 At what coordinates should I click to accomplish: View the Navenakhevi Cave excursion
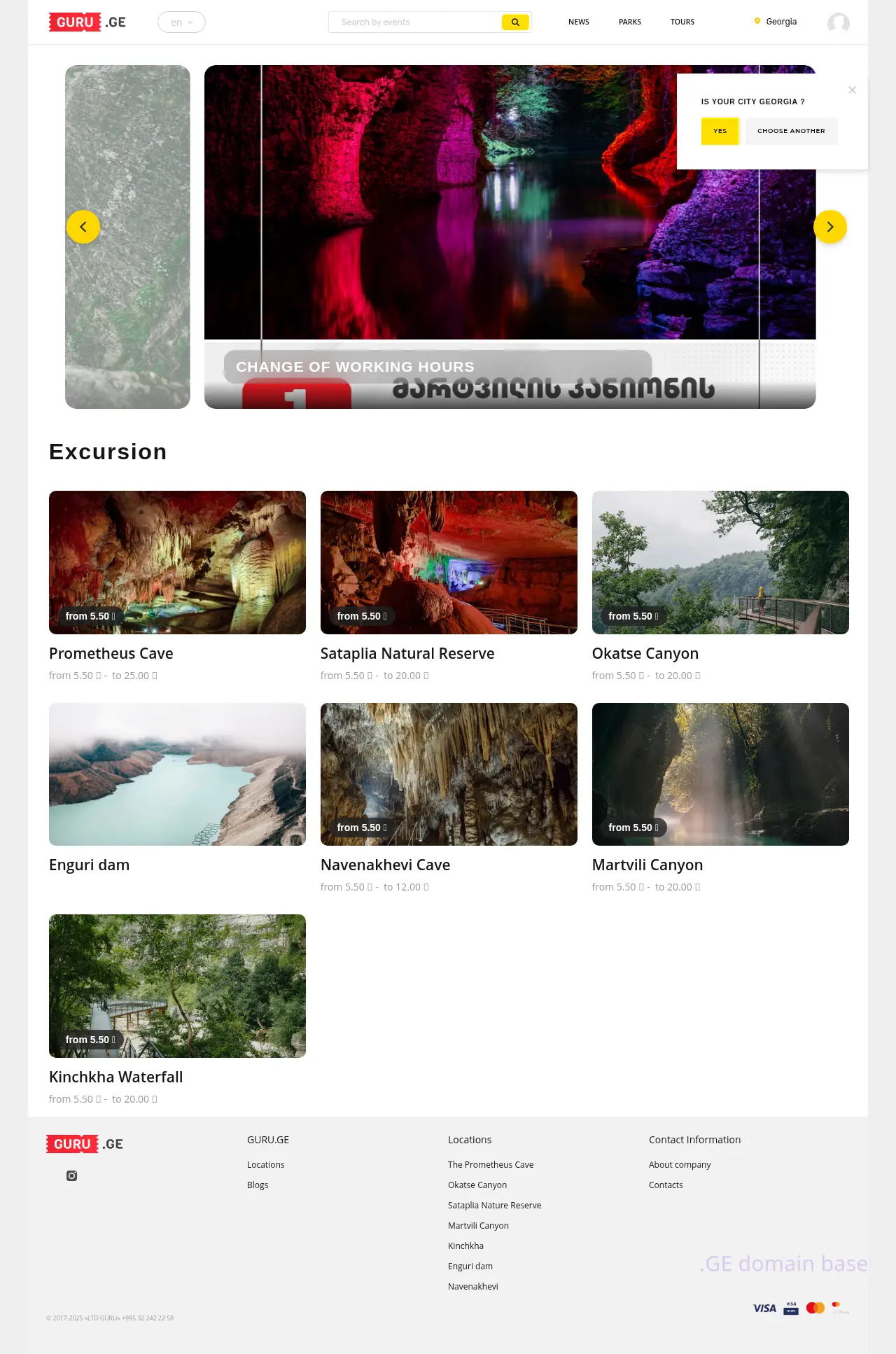[449, 774]
